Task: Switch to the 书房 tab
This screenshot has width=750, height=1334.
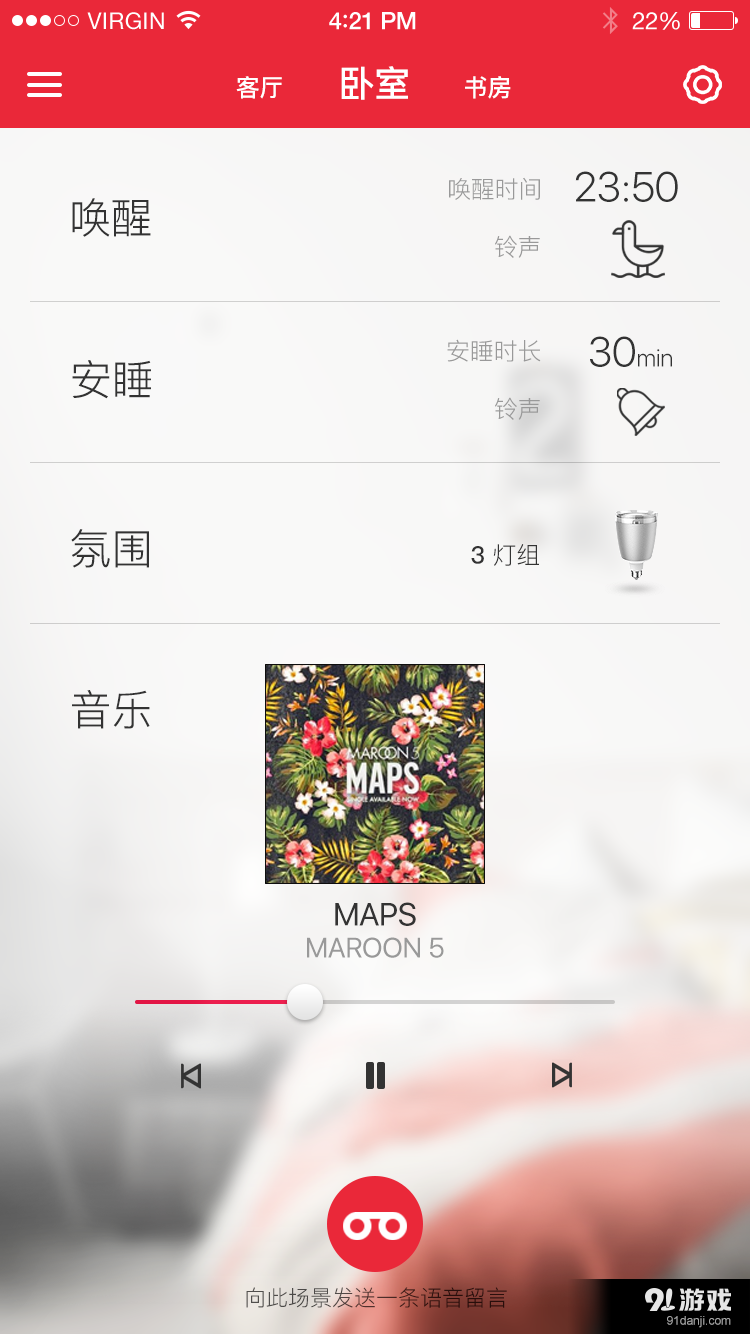Action: coord(487,88)
